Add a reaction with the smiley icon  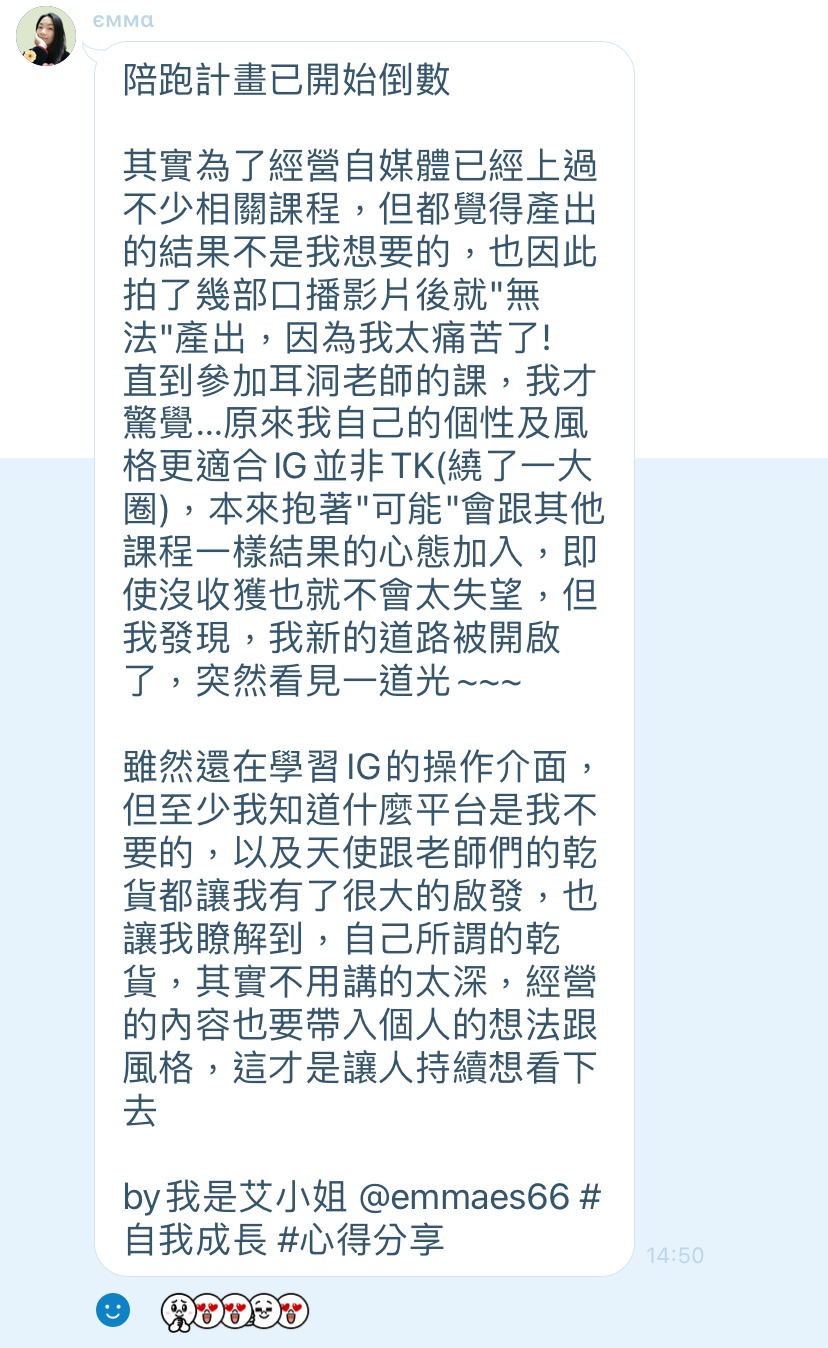(113, 1310)
